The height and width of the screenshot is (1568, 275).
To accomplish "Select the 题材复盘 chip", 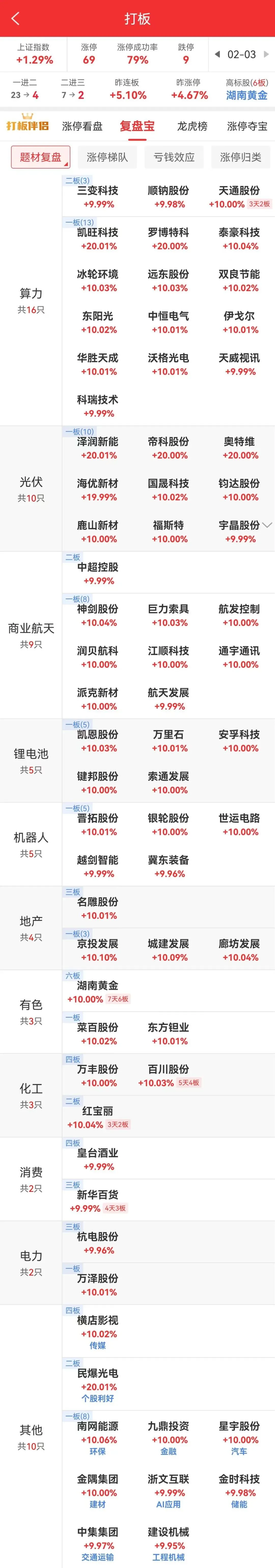I will 40,157.
